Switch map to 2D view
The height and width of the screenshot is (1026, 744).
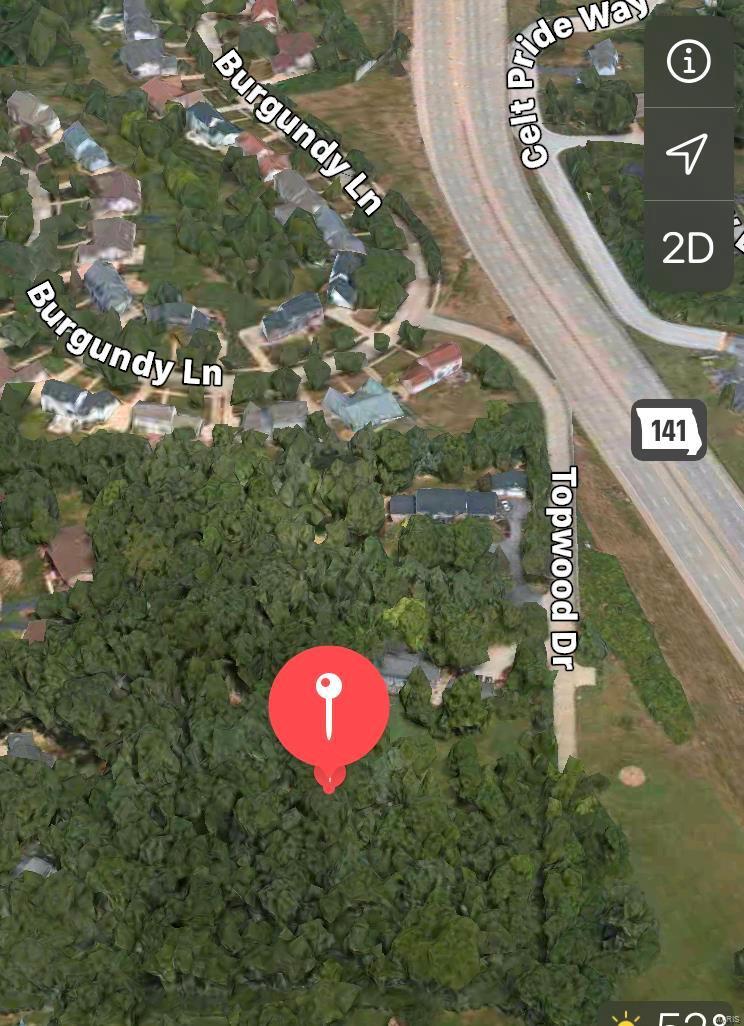(x=688, y=247)
